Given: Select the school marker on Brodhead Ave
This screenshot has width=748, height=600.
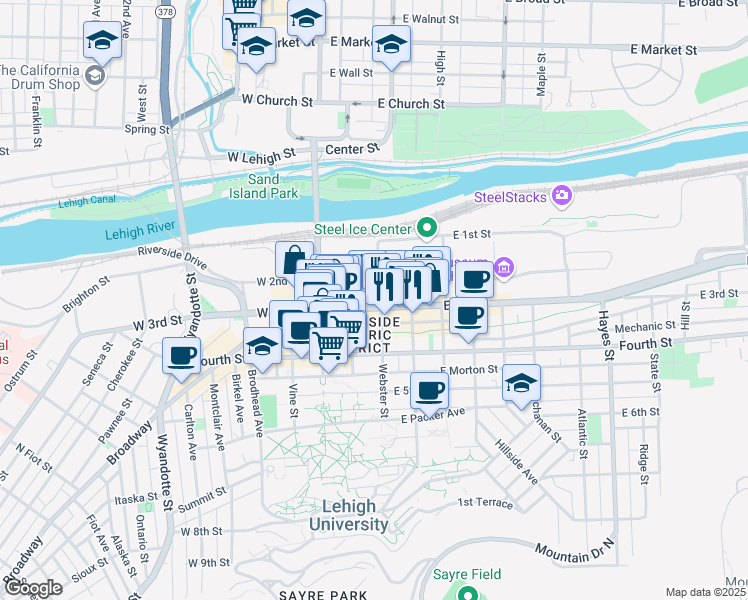Looking at the screenshot, I should pos(262,346).
